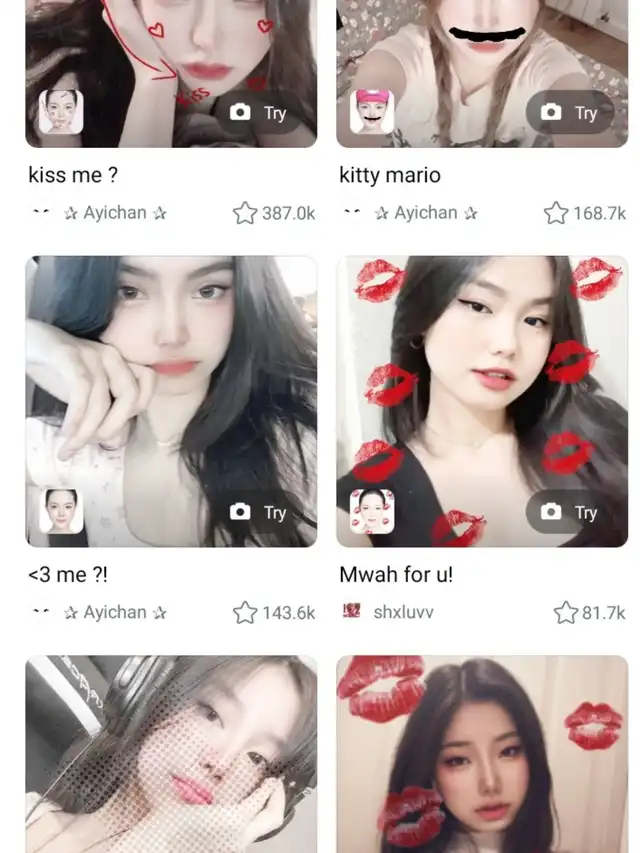The height and width of the screenshot is (853, 640).
Task: Favorite the "Mwah for u!" filter
Action: pos(566,612)
